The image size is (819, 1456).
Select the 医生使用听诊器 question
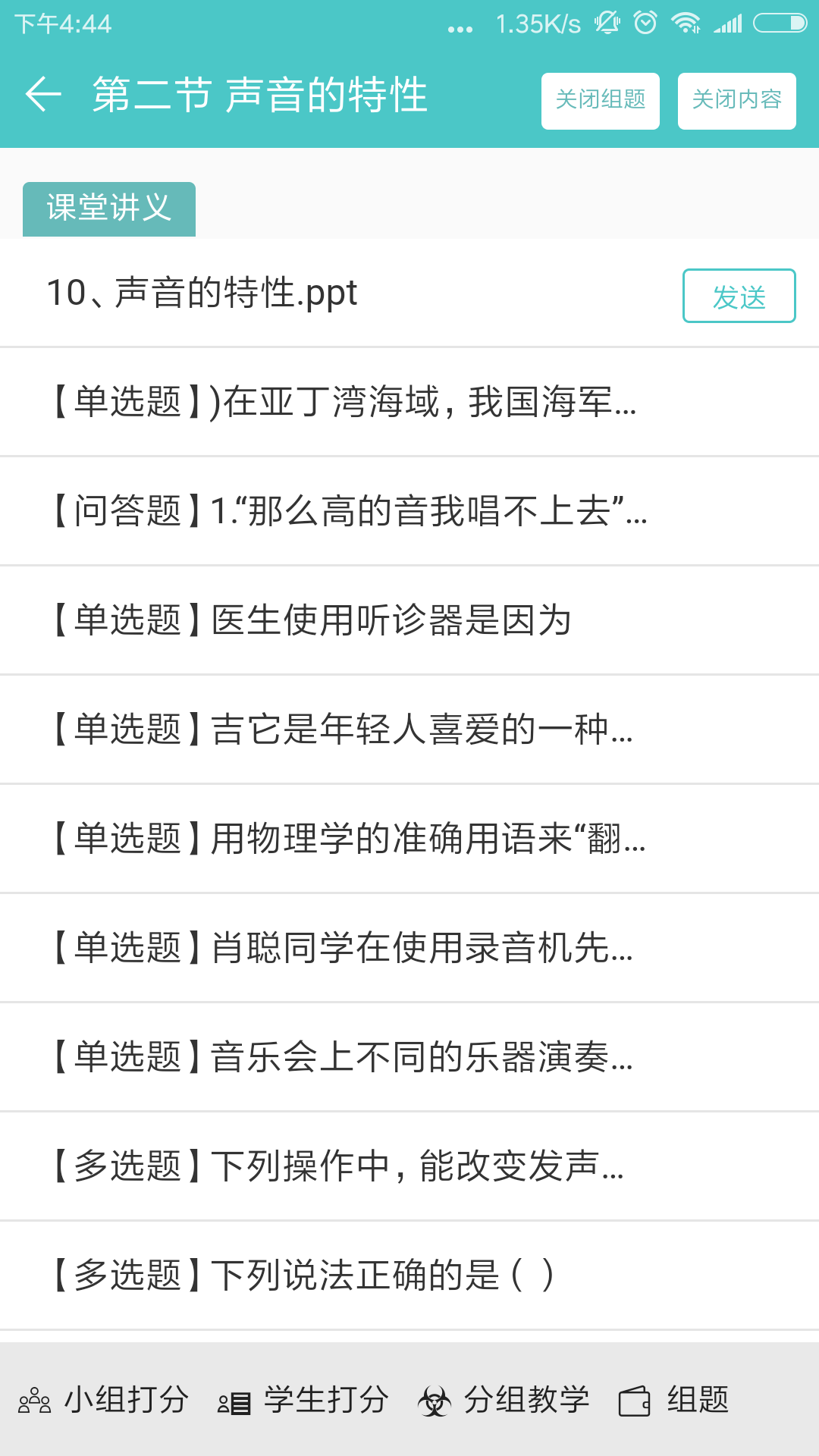(x=311, y=620)
